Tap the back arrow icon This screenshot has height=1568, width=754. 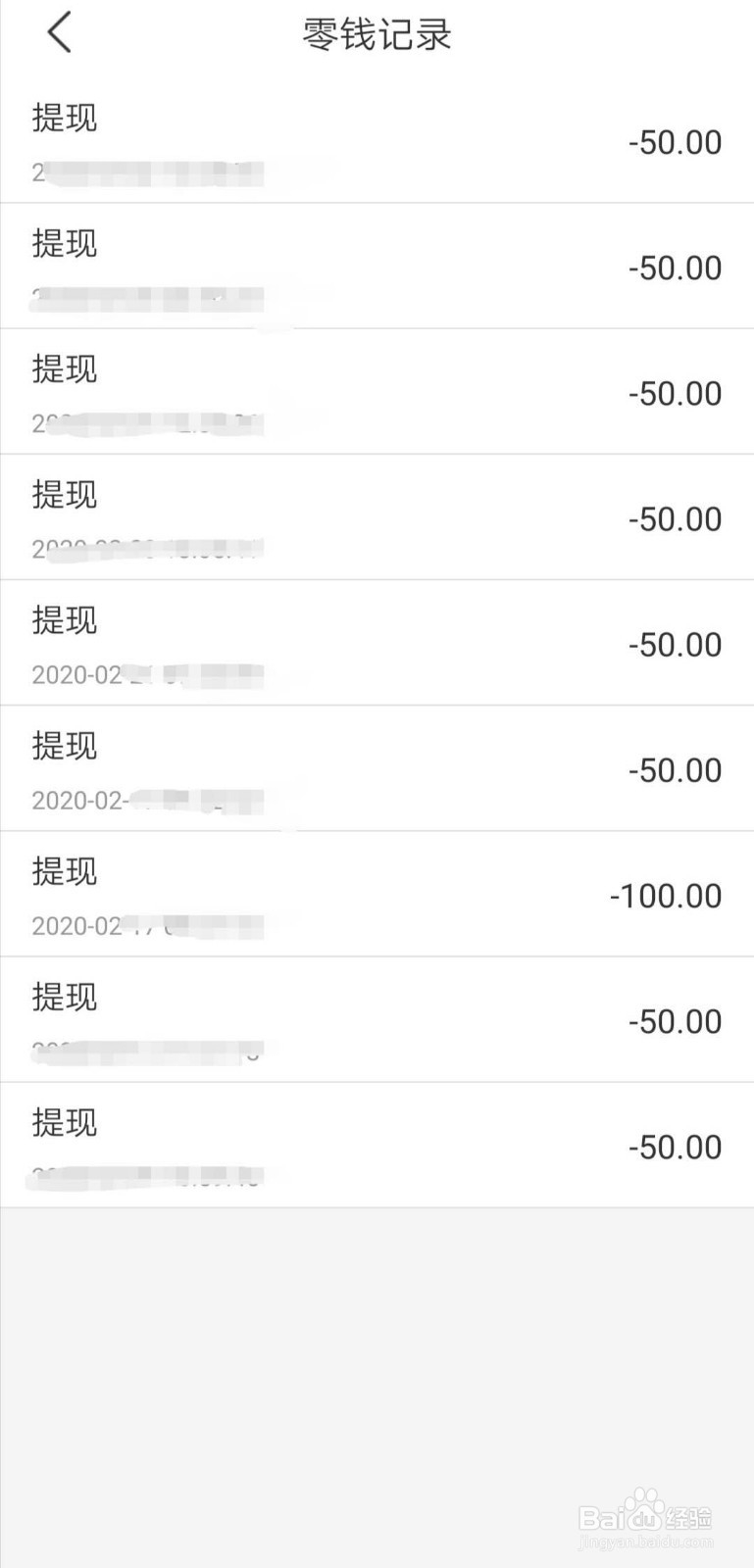pos(59,31)
